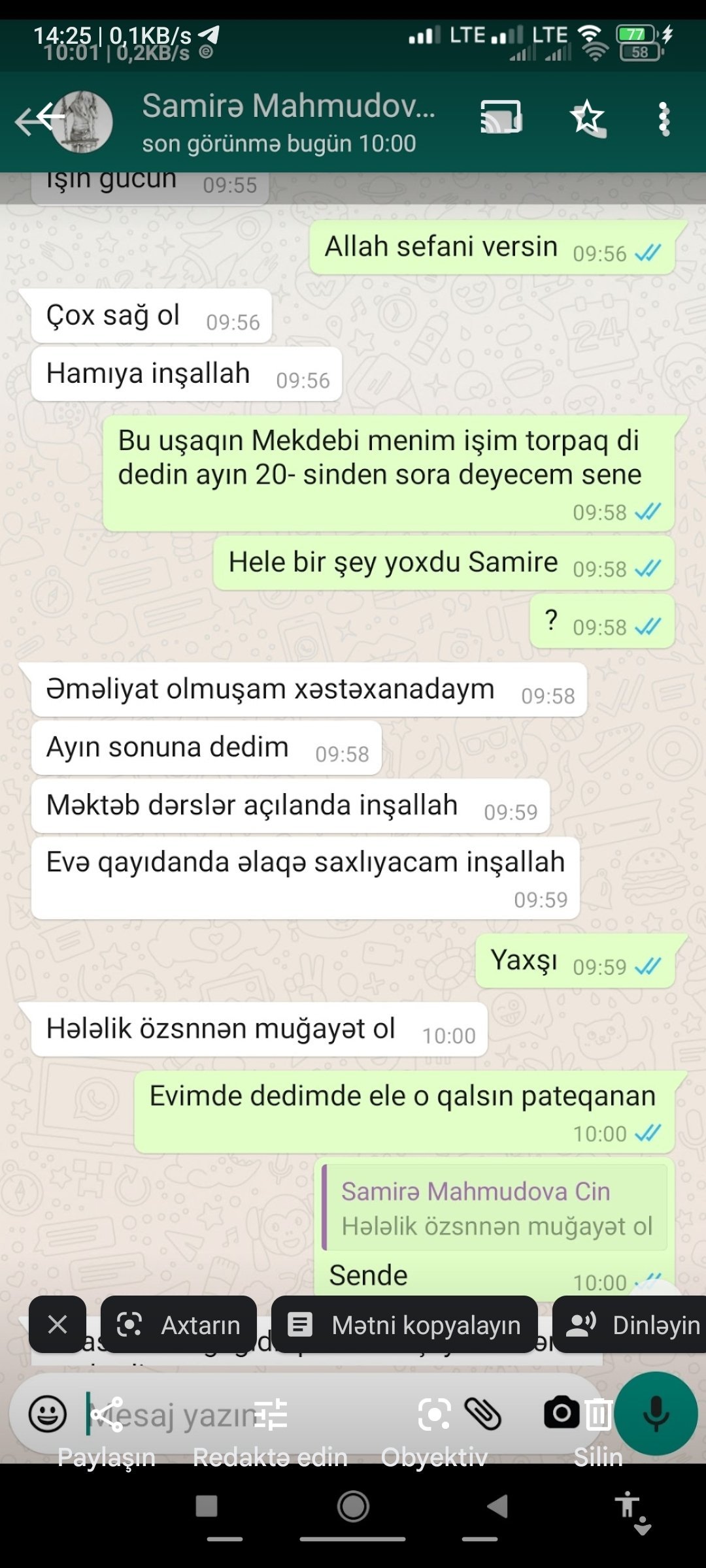Dismiss the suggestion chips with X
Image resolution: width=706 pixels, height=1568 pixels.
pos(58,1324)
